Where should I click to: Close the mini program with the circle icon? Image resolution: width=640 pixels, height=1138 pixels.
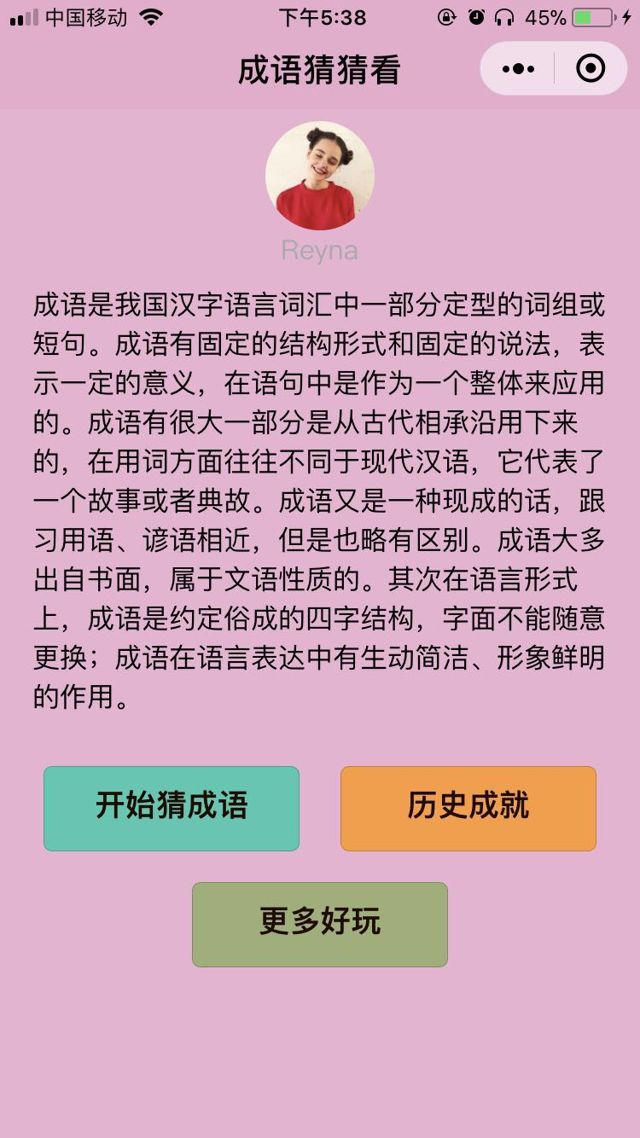point(591,69)
